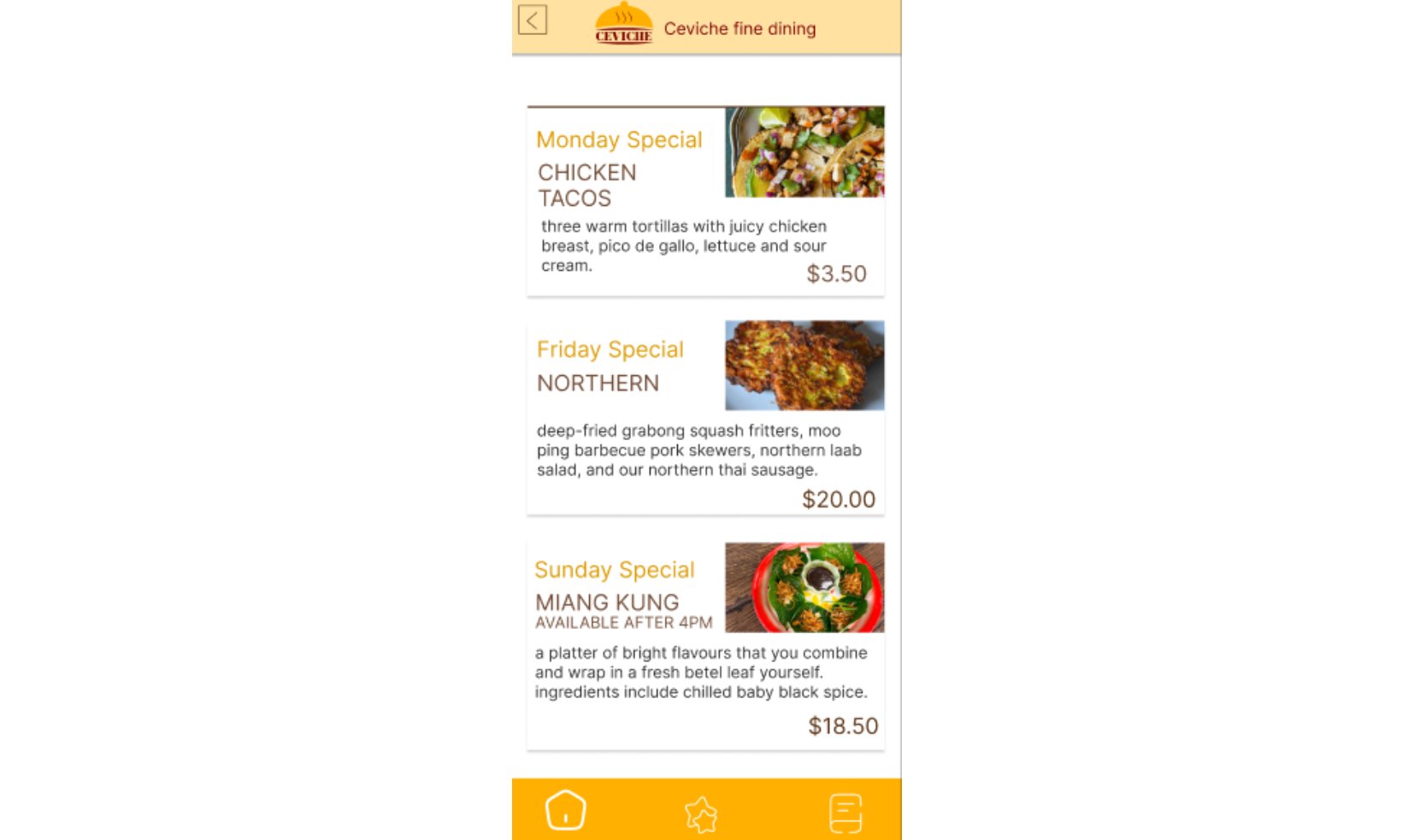Switch to the home tab
Image resolution: width=1414 pixels, height=840 pixels.
pyautogui.click(x=565, y=810)
